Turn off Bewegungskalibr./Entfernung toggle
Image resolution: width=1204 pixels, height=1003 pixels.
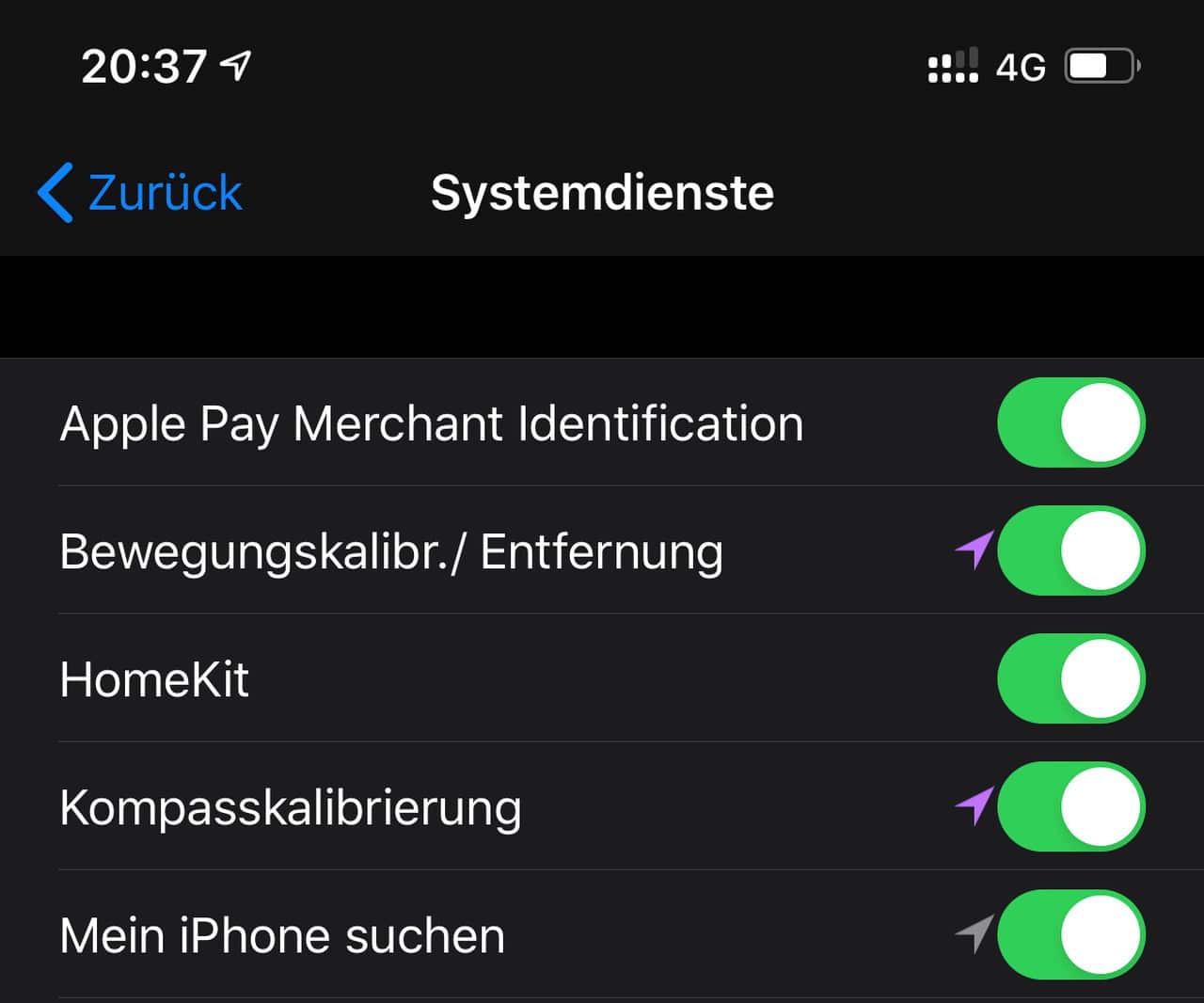click(x=1070, y=550)
